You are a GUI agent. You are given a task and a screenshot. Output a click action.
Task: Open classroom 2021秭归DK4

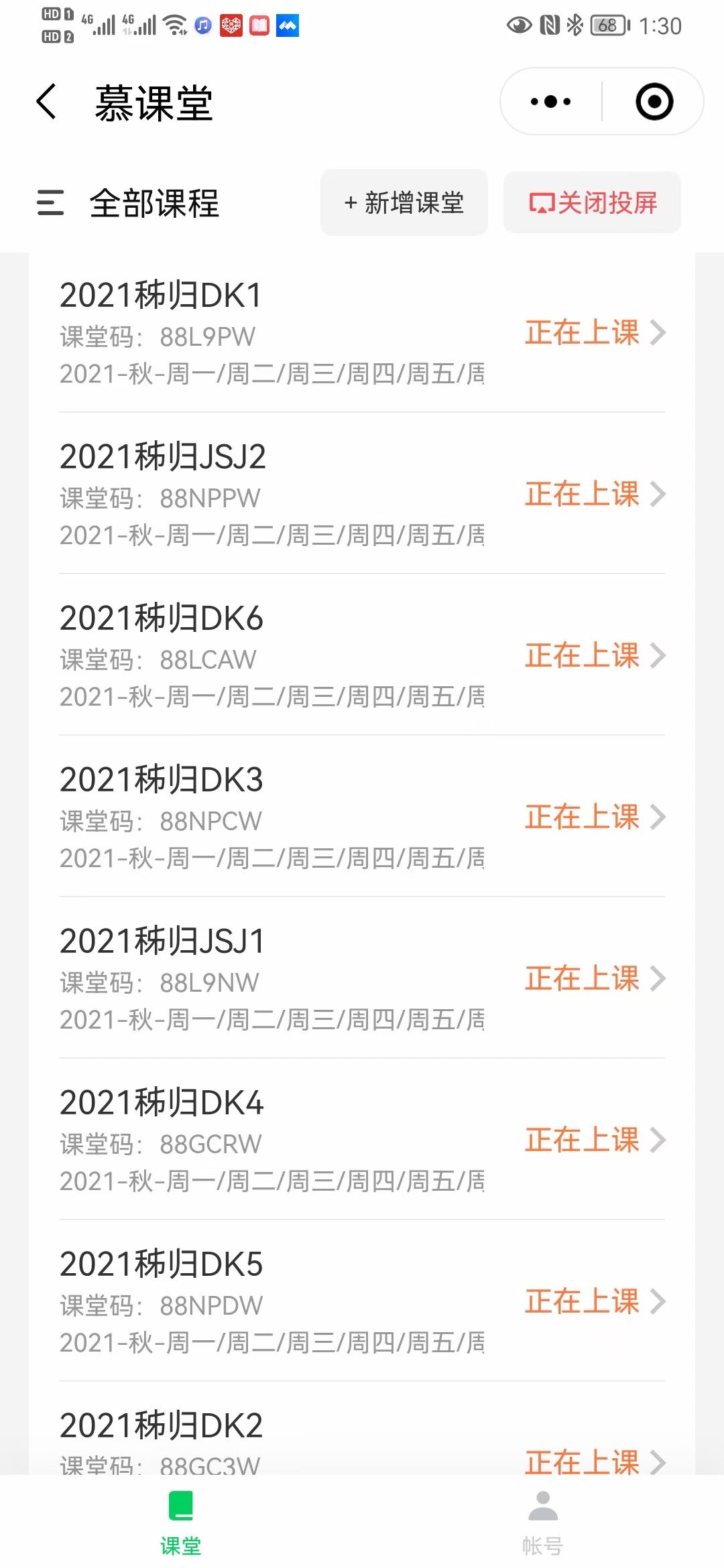tap(362, 1140)
